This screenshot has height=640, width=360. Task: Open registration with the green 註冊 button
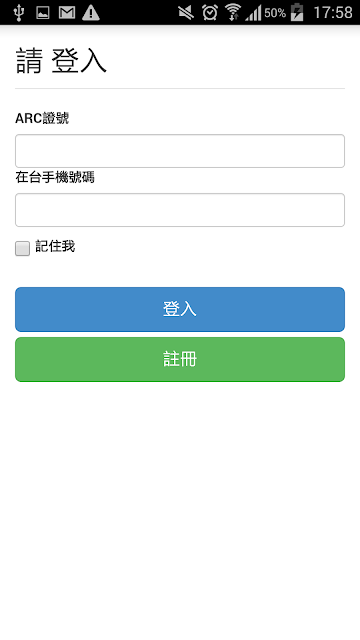[180, 360]
